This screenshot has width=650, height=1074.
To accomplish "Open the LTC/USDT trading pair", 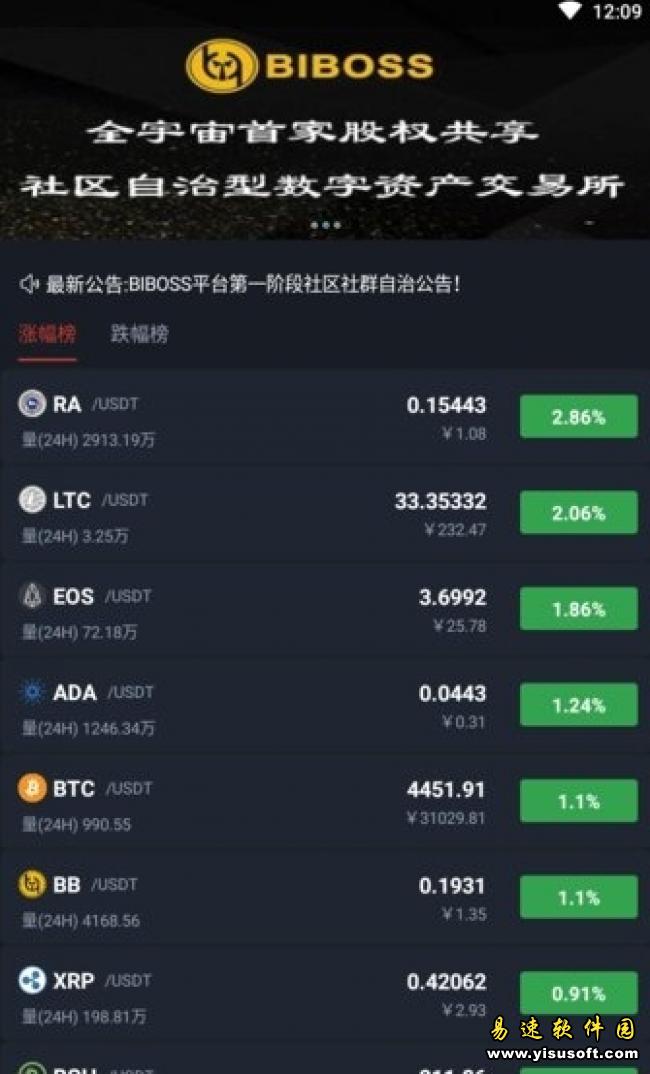I will pyautogui.click(x=325, y=515).
